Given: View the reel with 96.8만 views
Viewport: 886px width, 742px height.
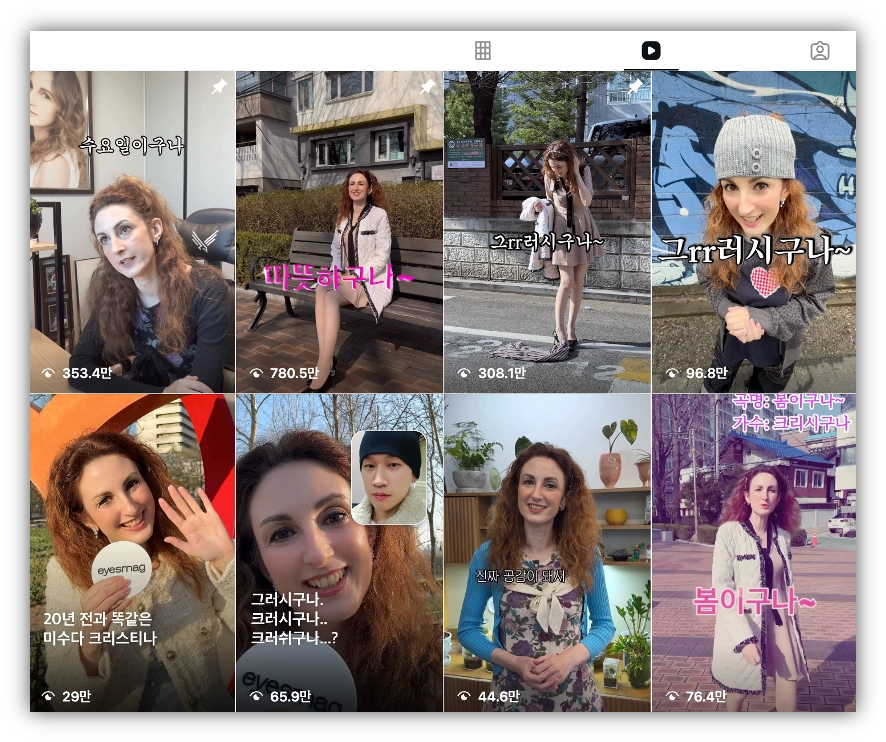Looking at the screenshot, I should (x=754, y=232).
